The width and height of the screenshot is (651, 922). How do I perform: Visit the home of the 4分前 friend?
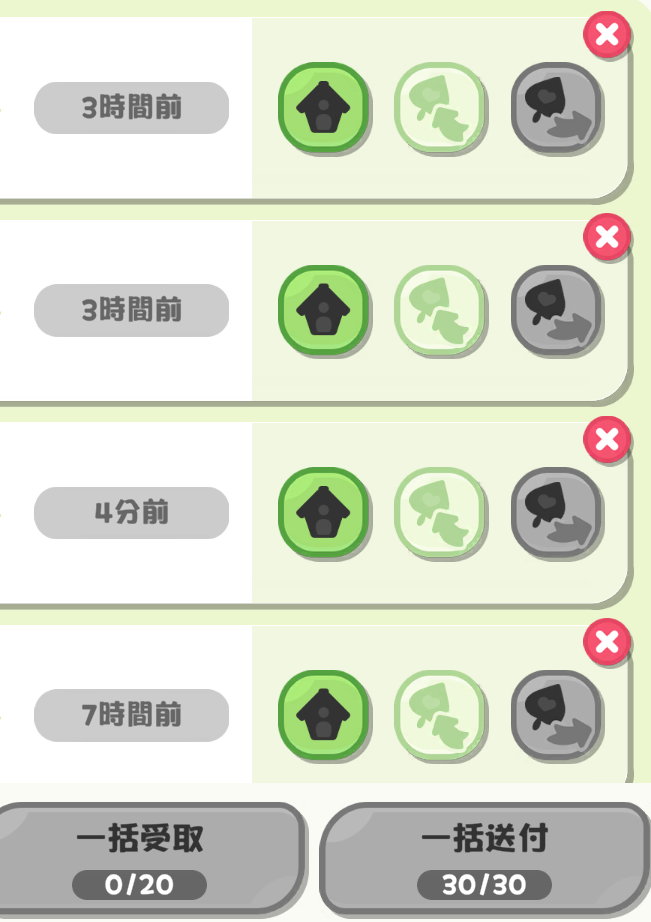pyautogui.click(x=323, y=511)
